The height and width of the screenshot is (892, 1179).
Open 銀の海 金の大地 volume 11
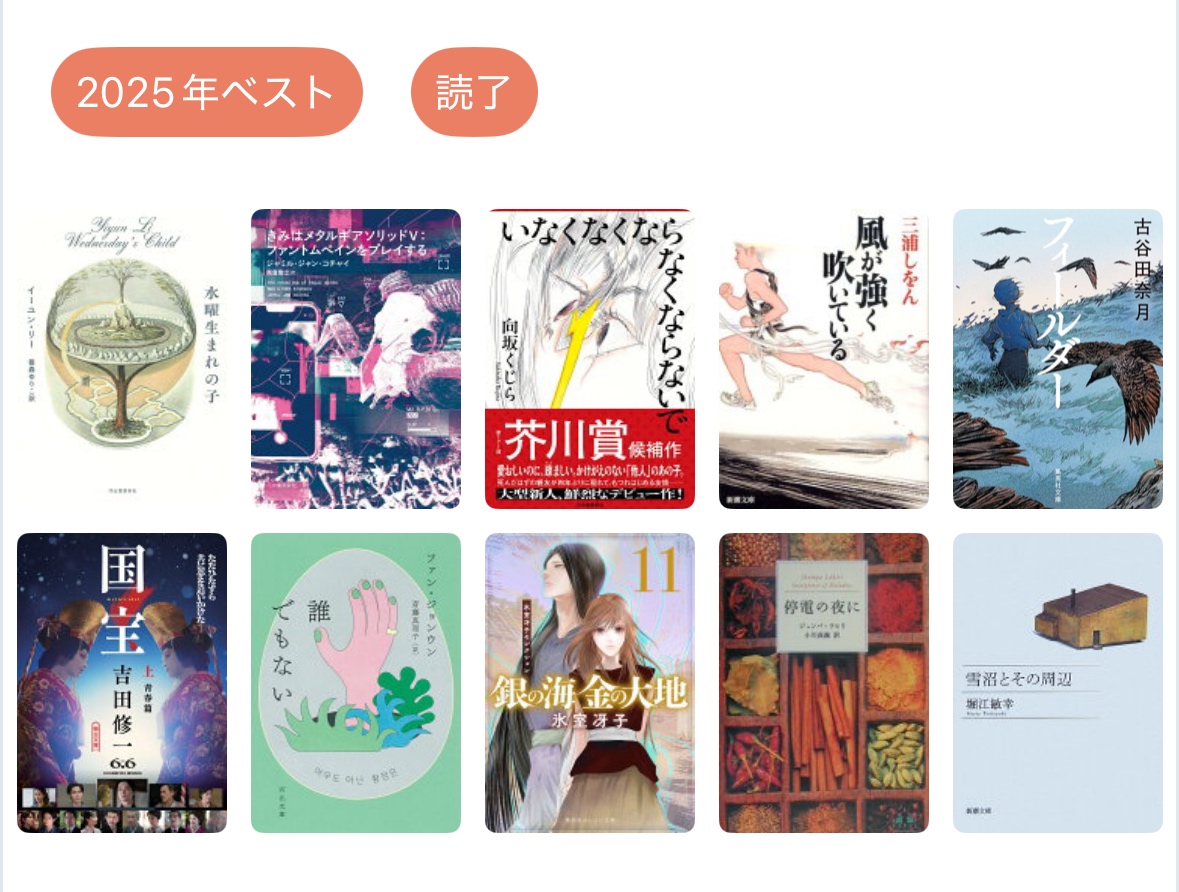pyautogui.click(x=589, y=682)
